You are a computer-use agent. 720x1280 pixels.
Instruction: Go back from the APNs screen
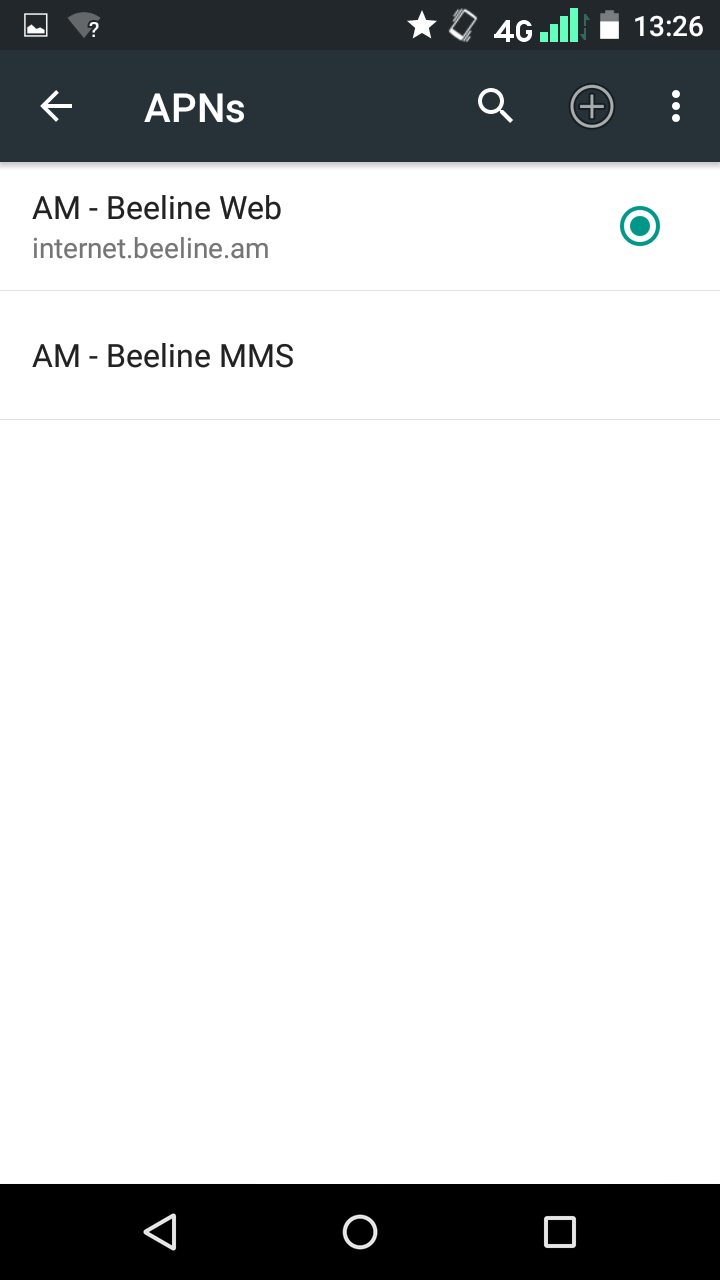click(x=57, y=107)
